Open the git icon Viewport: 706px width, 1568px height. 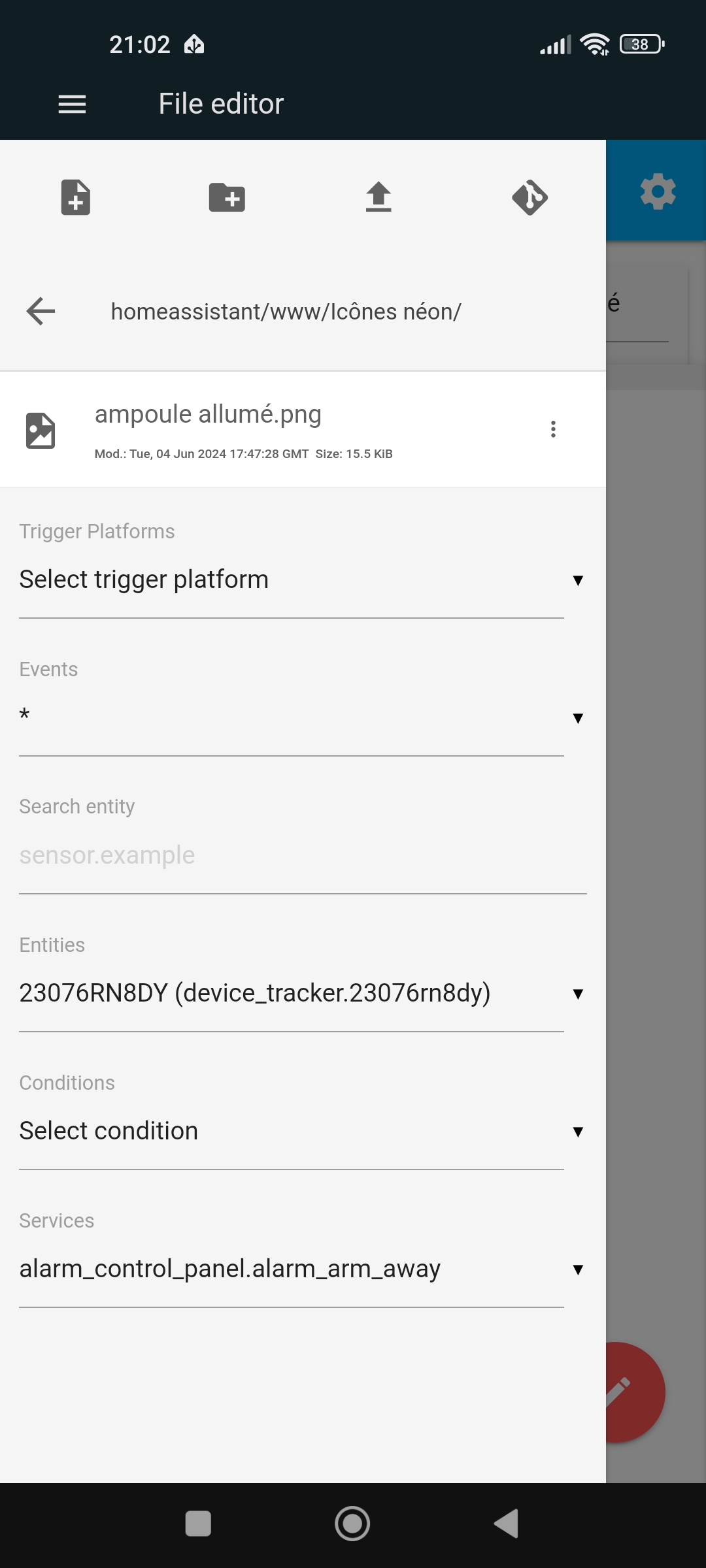(529, 197)
